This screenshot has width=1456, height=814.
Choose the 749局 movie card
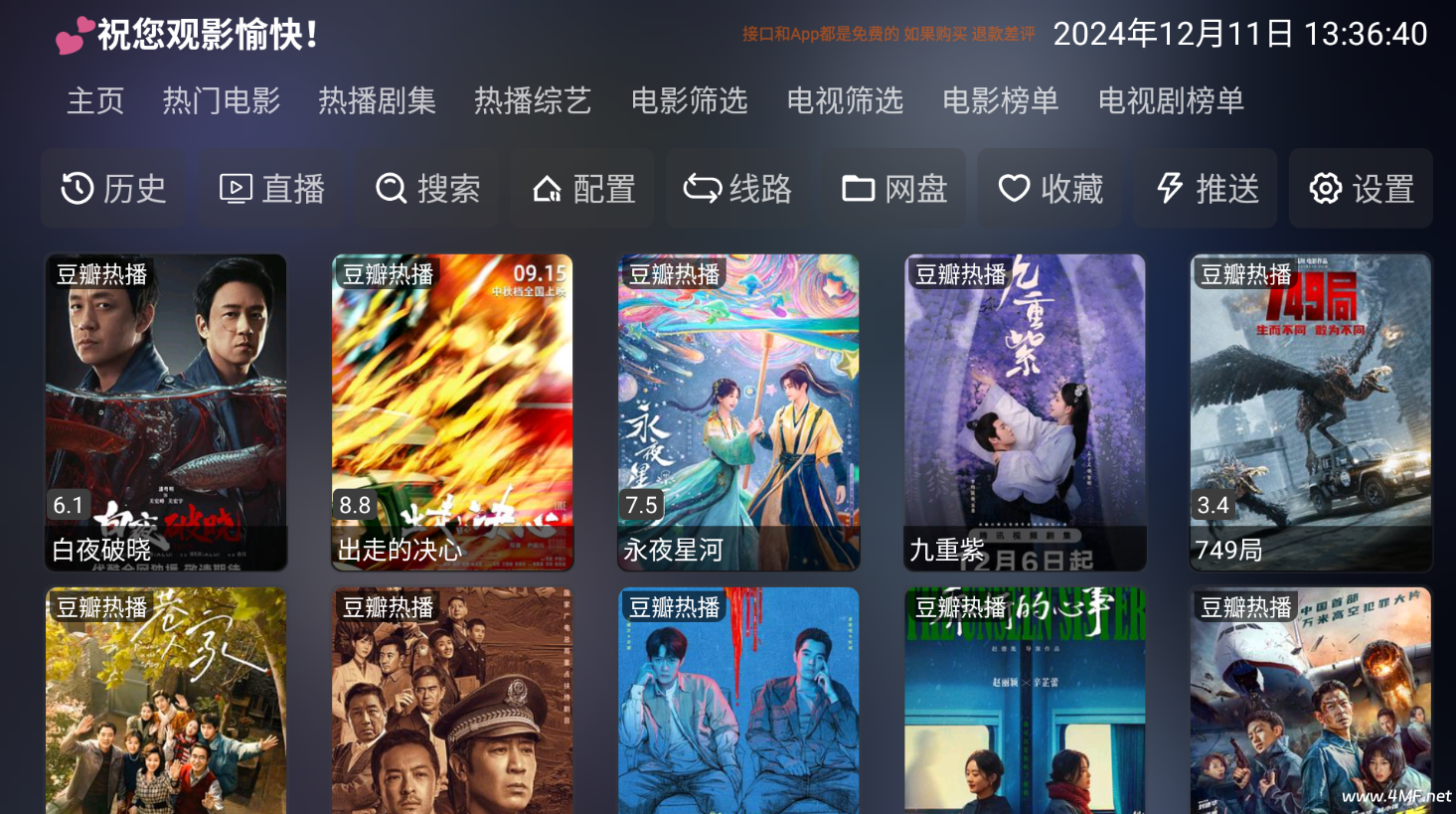point(1311,412)
